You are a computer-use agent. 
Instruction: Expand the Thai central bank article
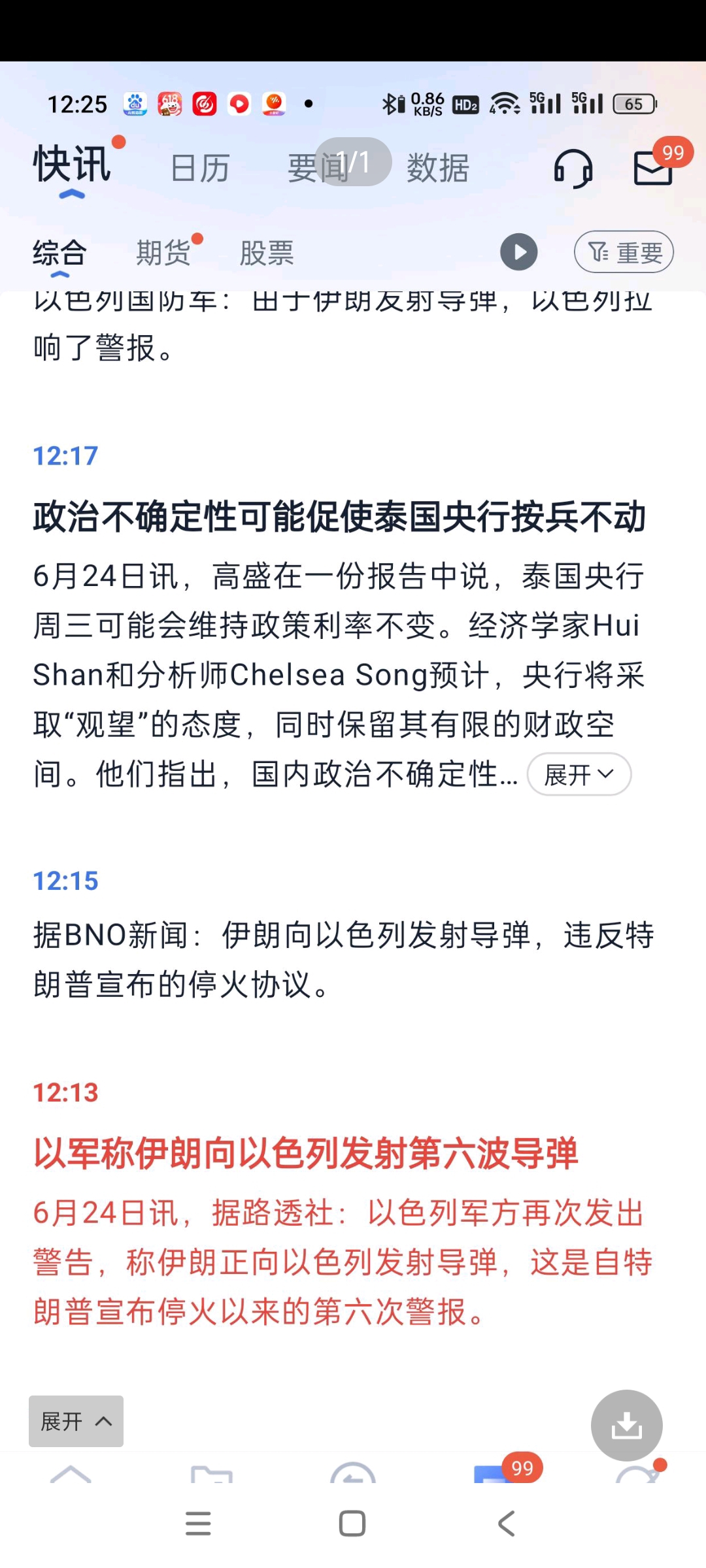point(579,774)
